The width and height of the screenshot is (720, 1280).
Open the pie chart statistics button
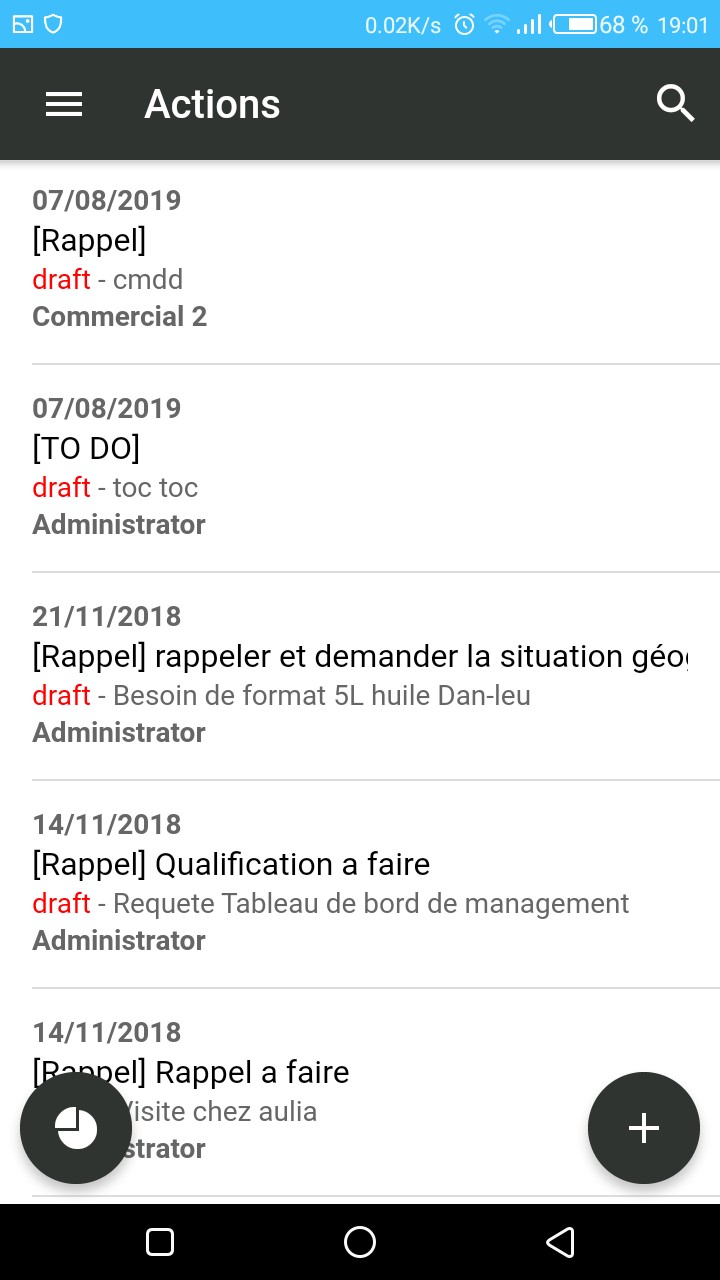click(76, 1127)
